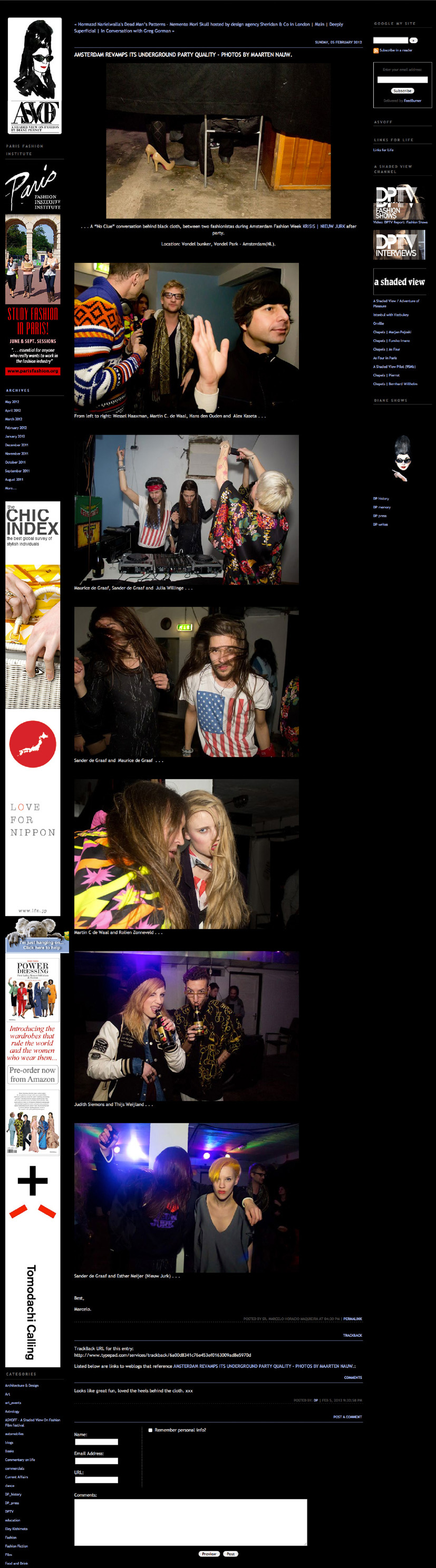Submit the site search arrow button
This screenshot has height=1568, width=436.
point(413,40)
